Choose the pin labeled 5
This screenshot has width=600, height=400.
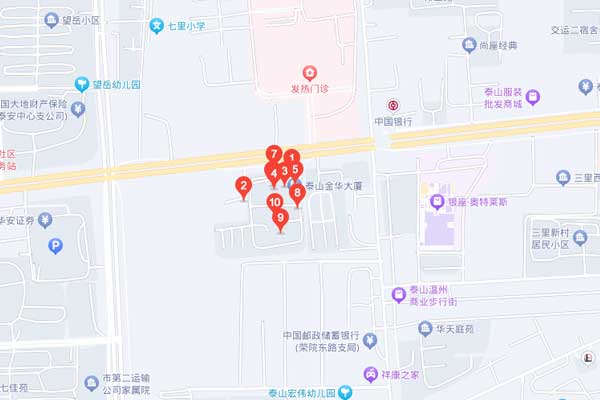pos(297,169)
